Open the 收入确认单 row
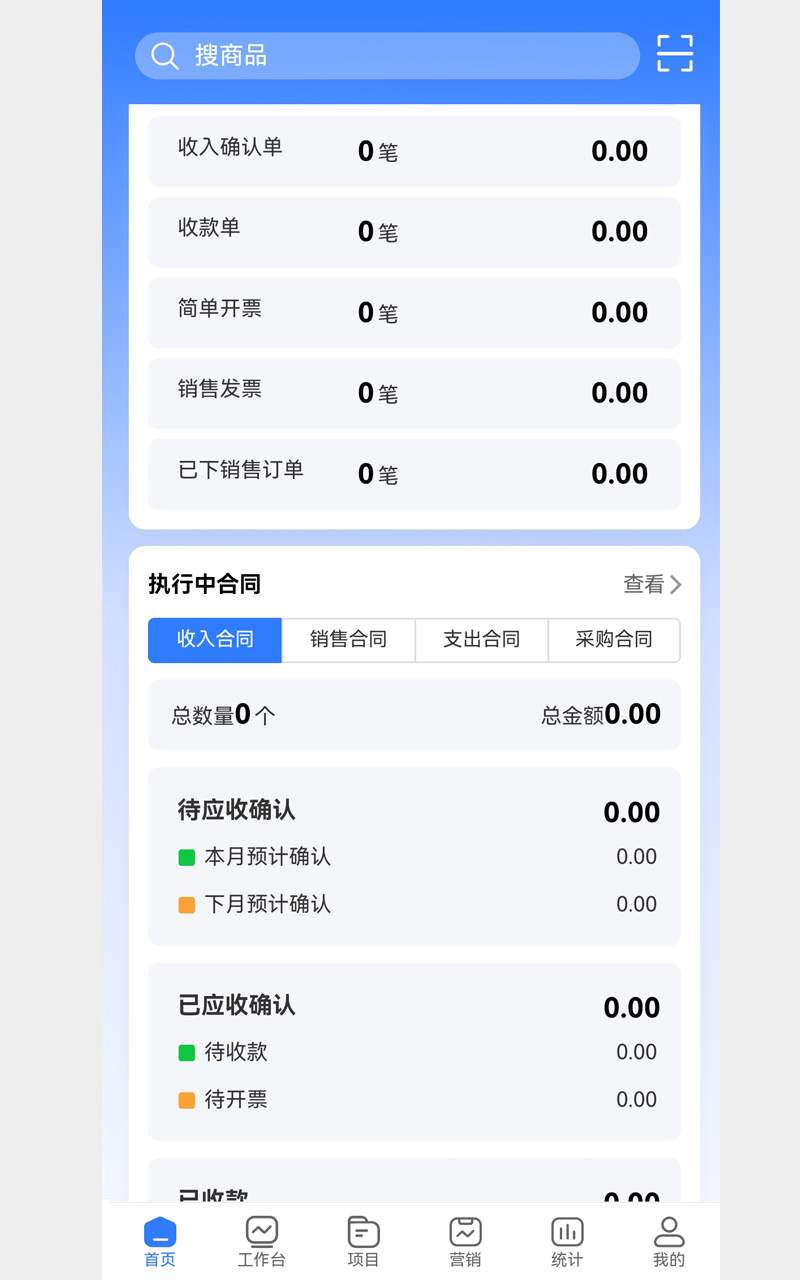 tap(414, 151)
